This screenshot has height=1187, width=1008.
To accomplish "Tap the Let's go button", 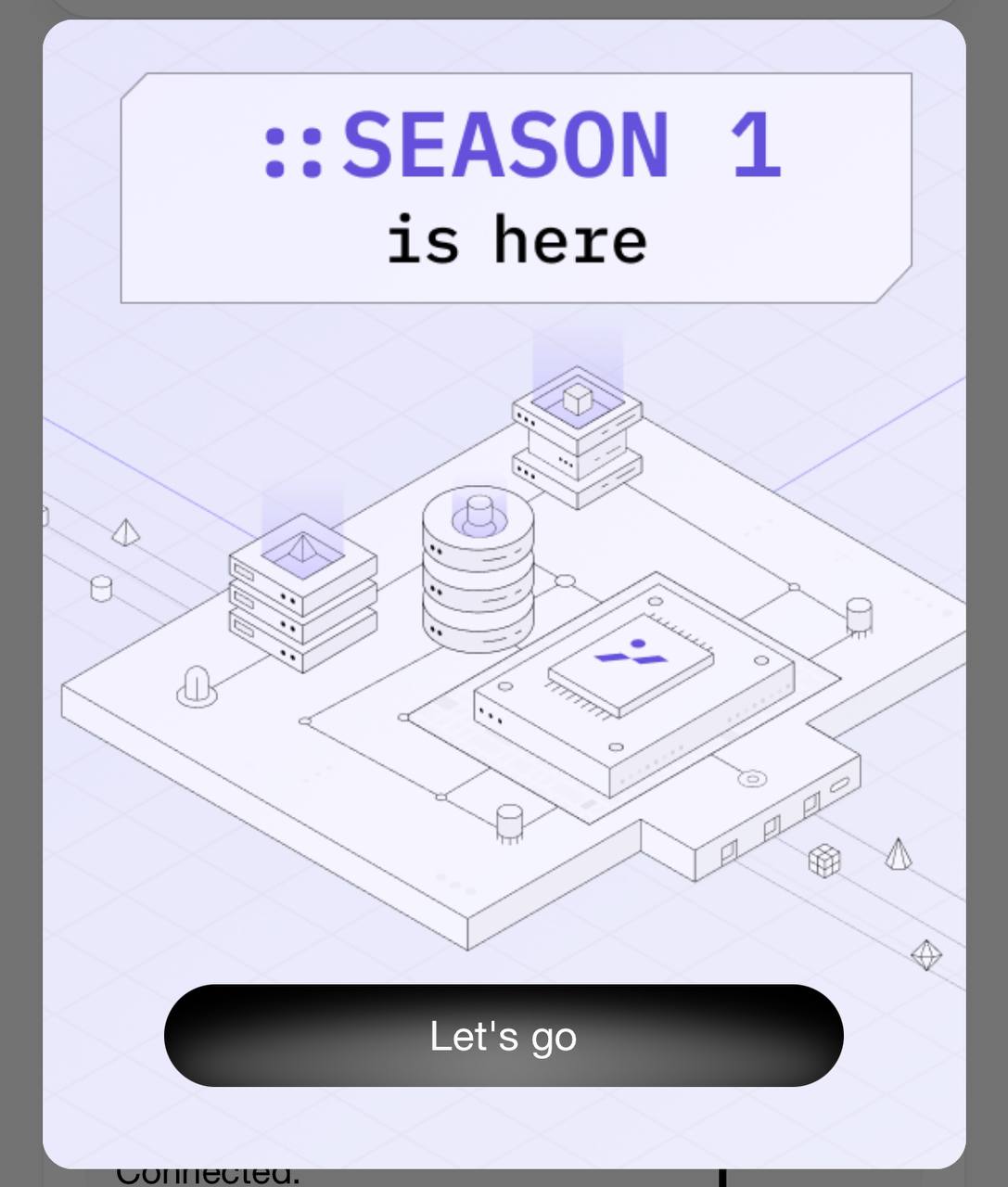I will coord(504,1036).
